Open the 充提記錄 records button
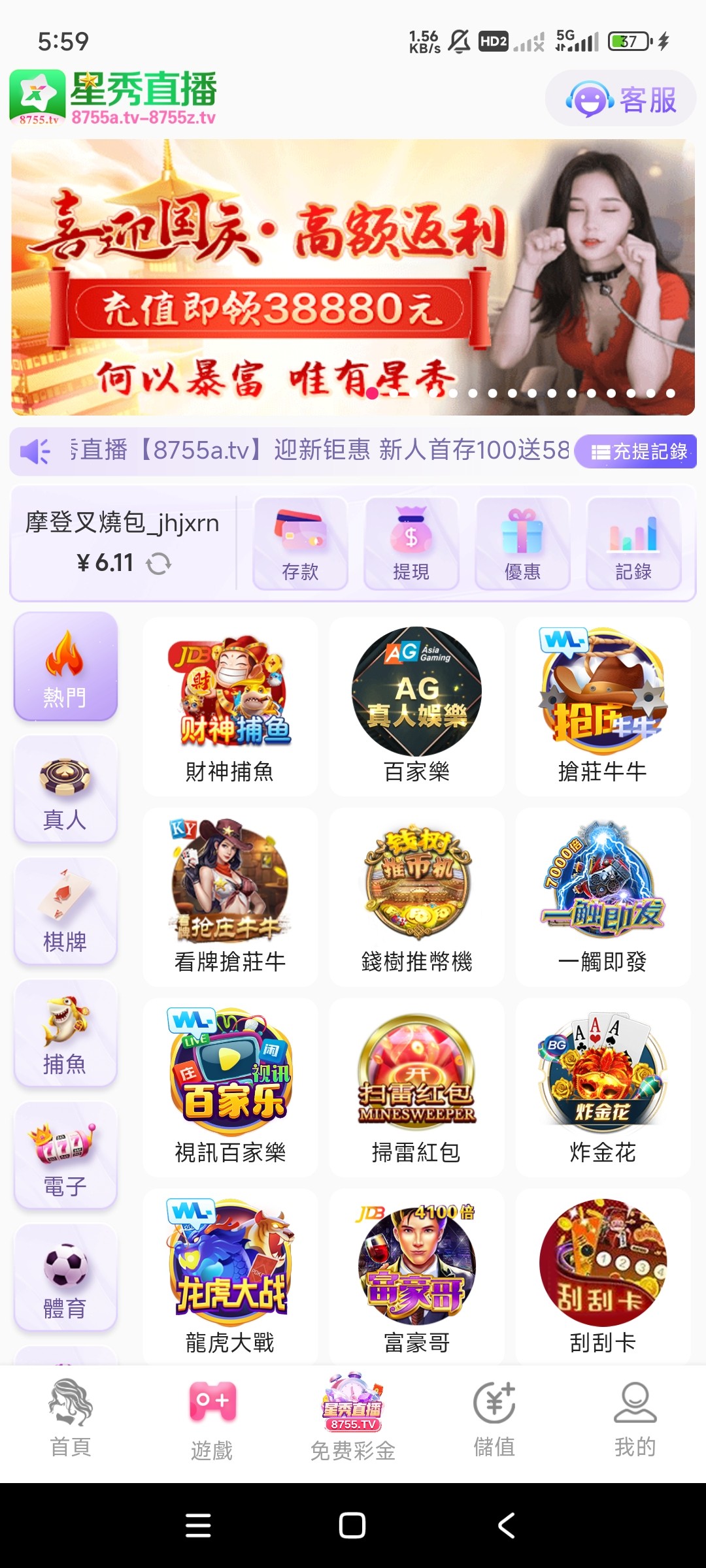 tap(636, 451)
